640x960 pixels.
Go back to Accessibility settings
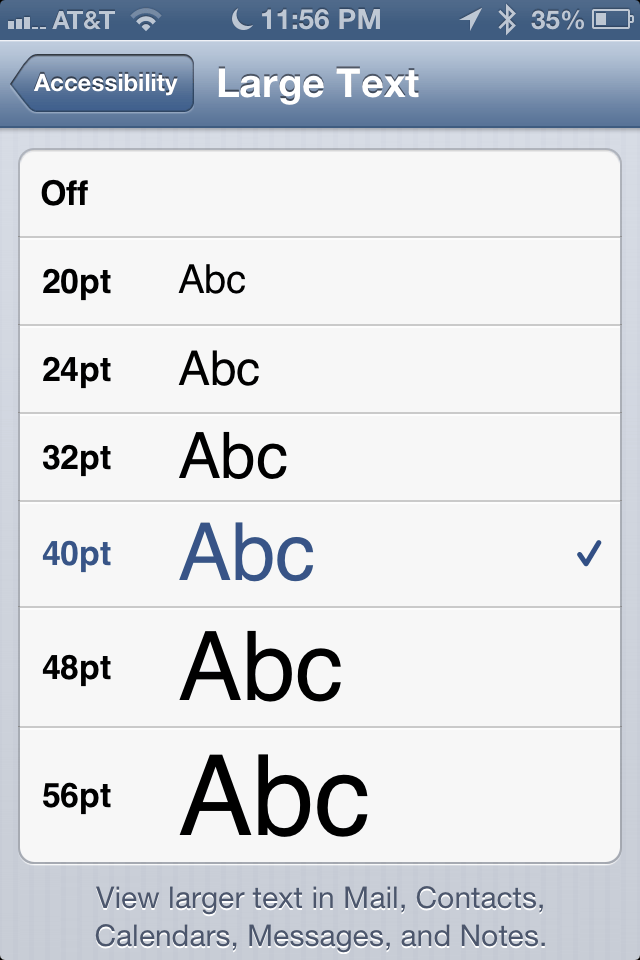coord(102,83)
